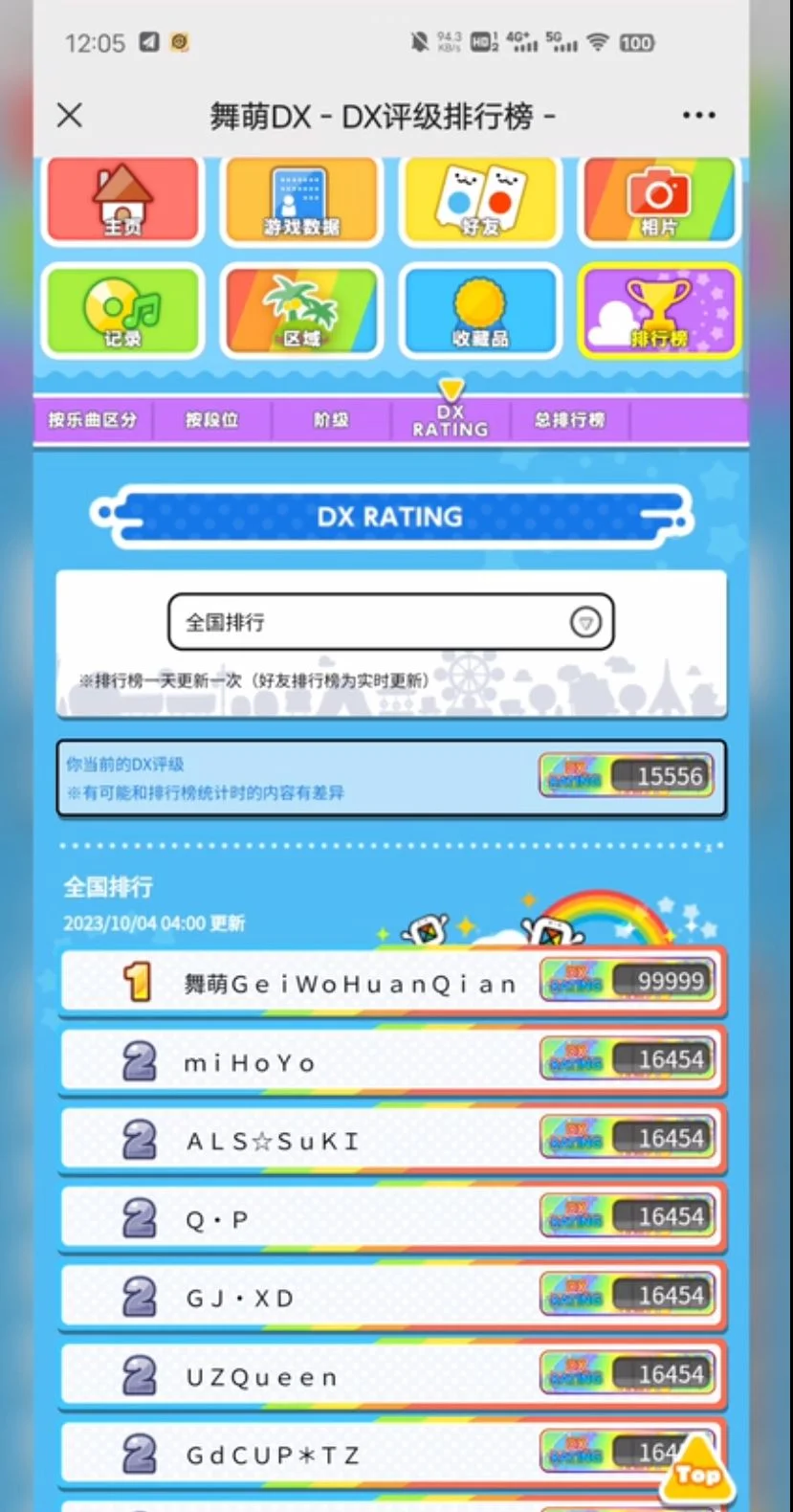Expand the 全国排行 ranking dropdown
Image resolution: width=793 pixels, height=1512 pixels.
point(390,623)
